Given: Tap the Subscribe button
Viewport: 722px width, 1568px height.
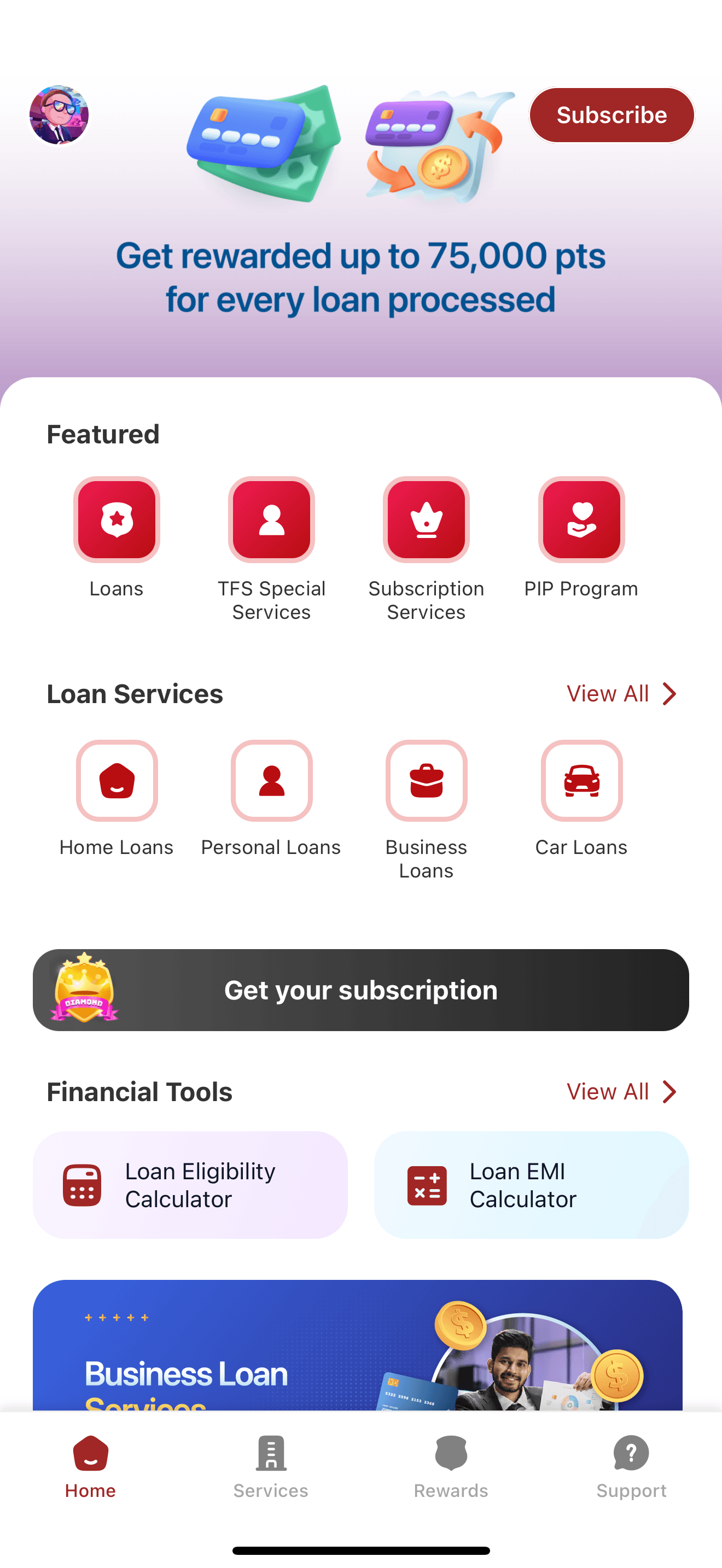Looking at the screenshot, I should coord(611,115).
